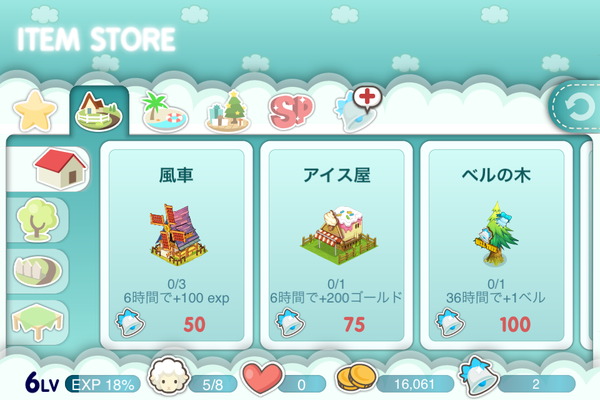Select the tree plants category

pos(38,219)
